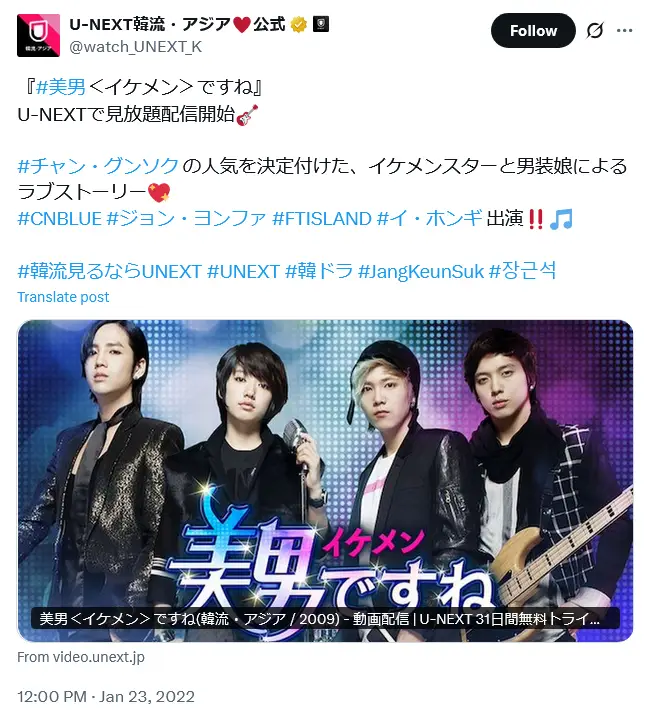Translate this post
This screenshot has width=652, height=718.
64,297
